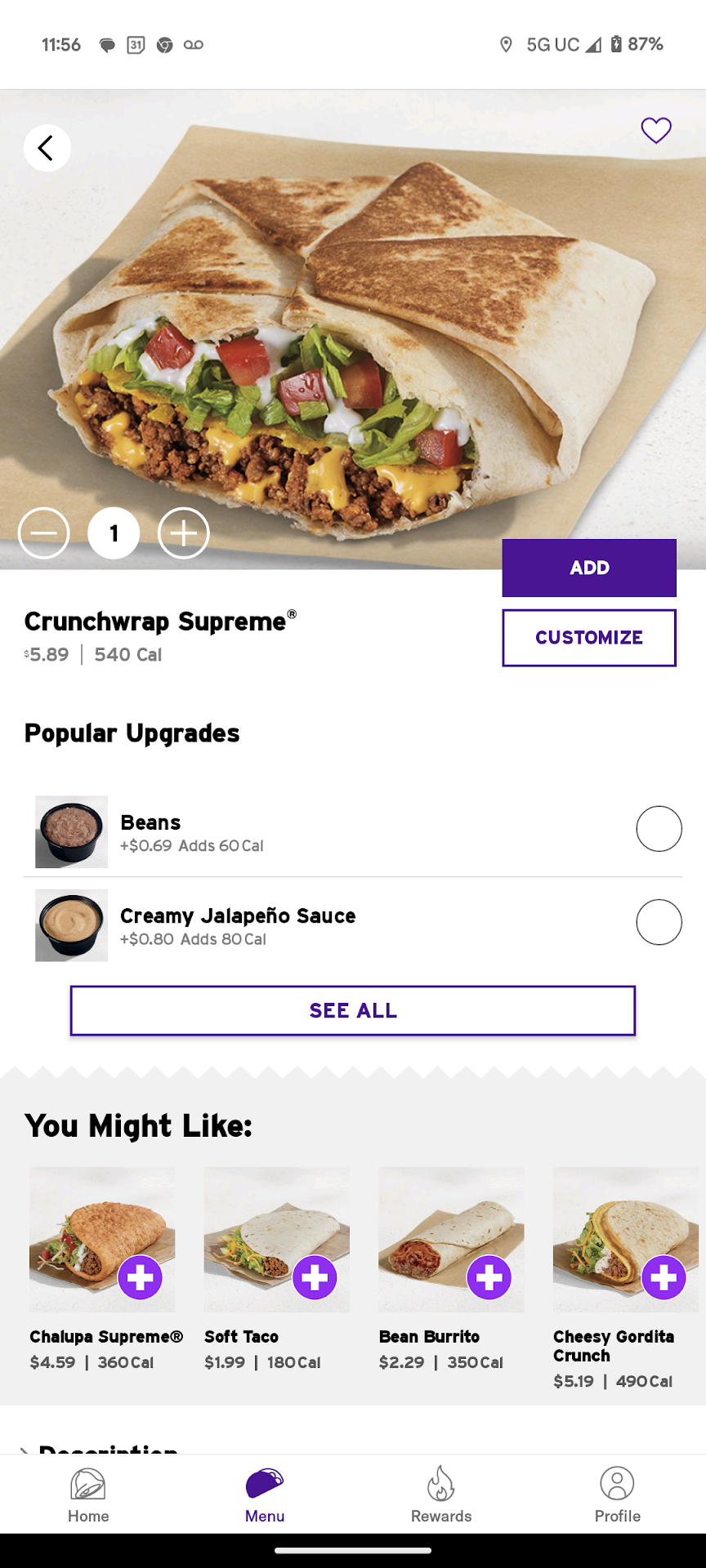Image resolution: width=706 pixels, height=1568 pixels.
Task: Switch to the Home tab
Action: click(88, 1495)
